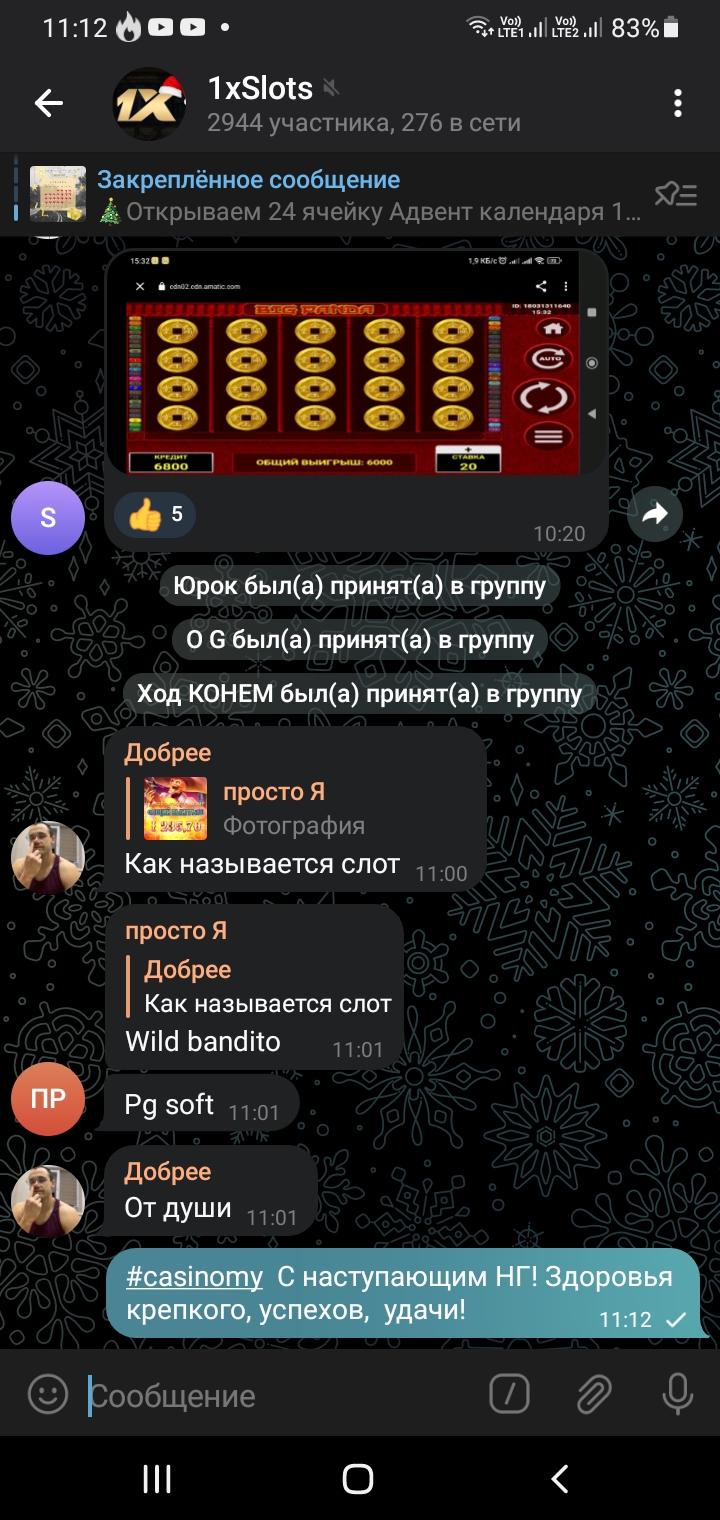The image size is (720, 1520).
Task: Open the bot commands slash button
Action: point(509,1394)
